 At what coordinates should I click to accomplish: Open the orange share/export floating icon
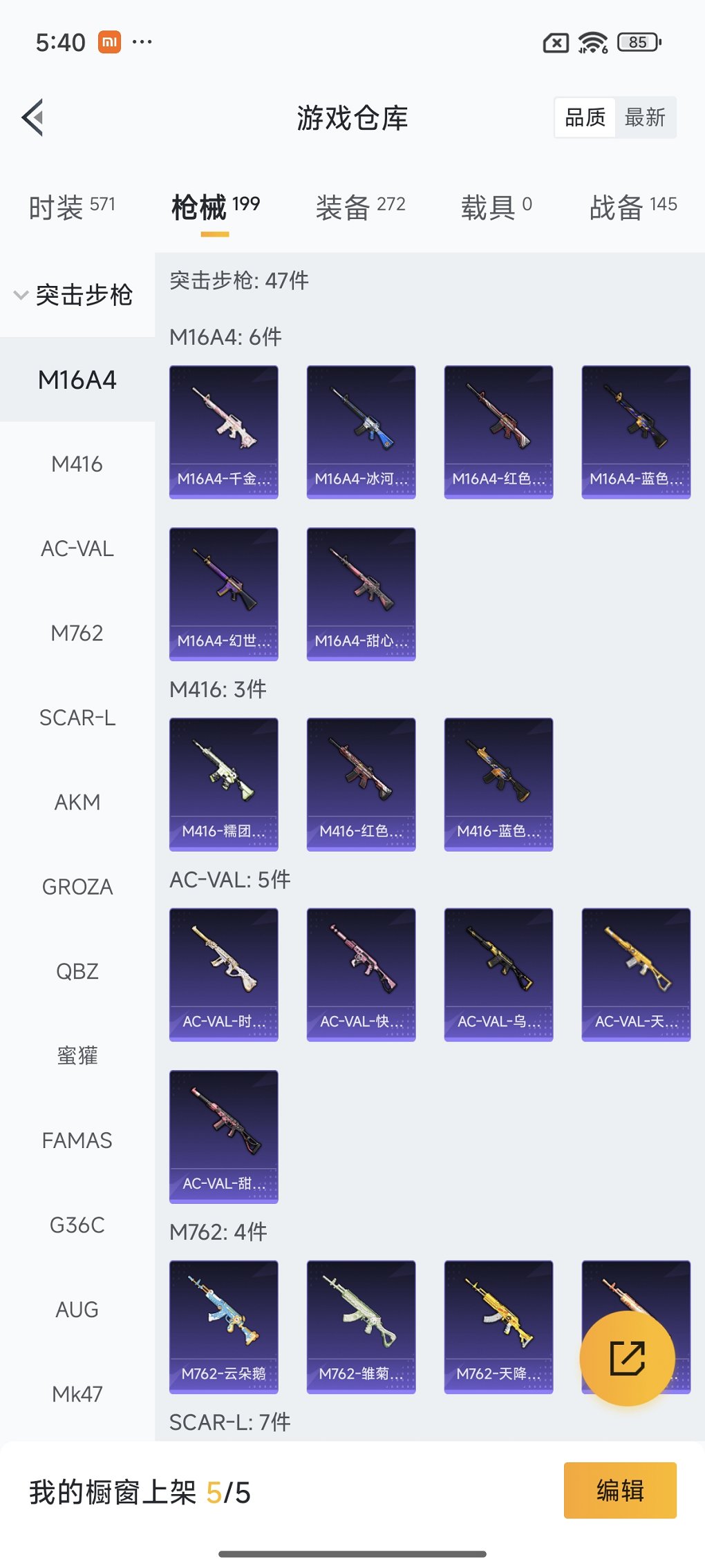pos(628,1357)
